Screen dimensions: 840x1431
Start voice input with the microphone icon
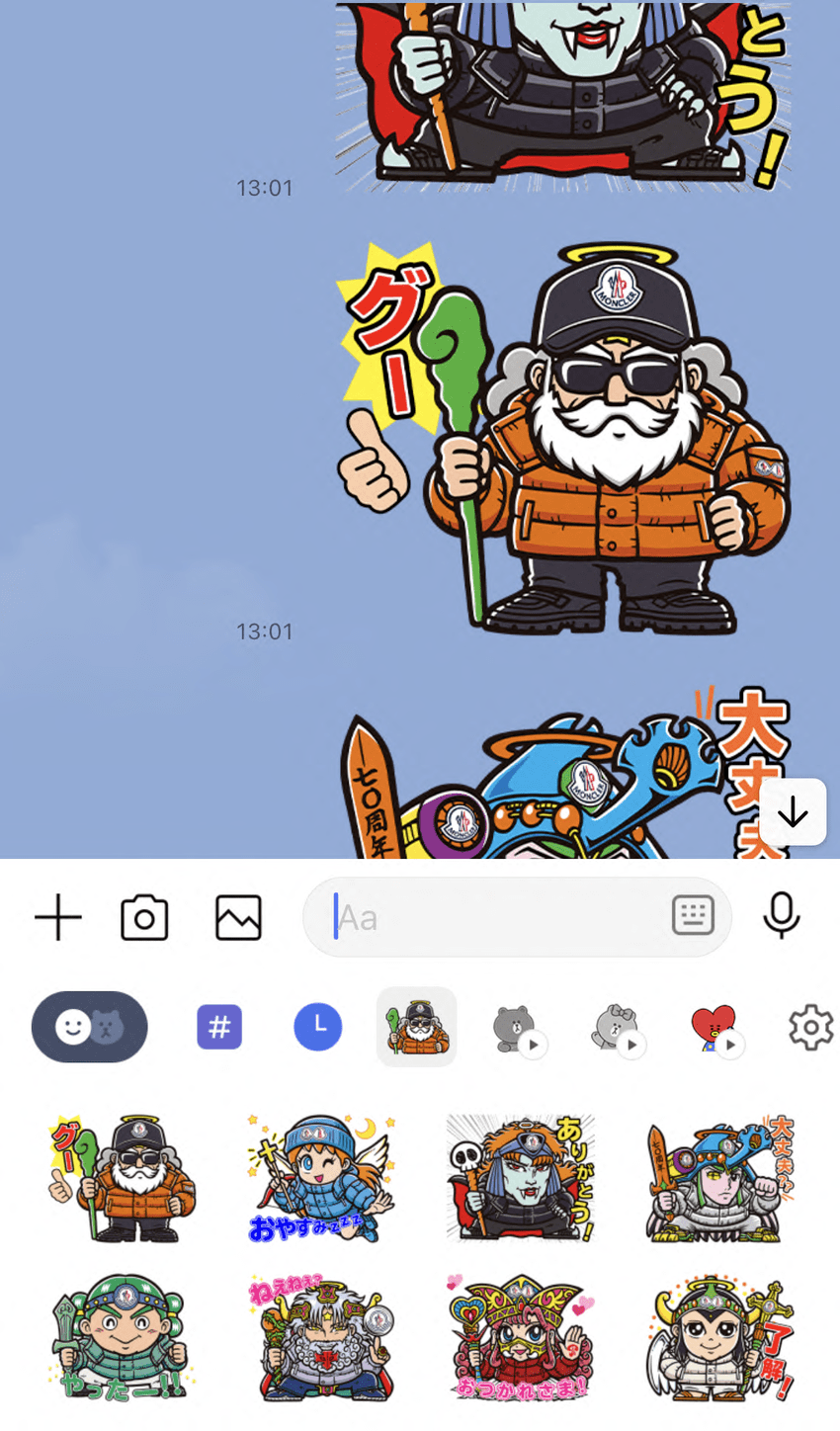click(782, 916)
